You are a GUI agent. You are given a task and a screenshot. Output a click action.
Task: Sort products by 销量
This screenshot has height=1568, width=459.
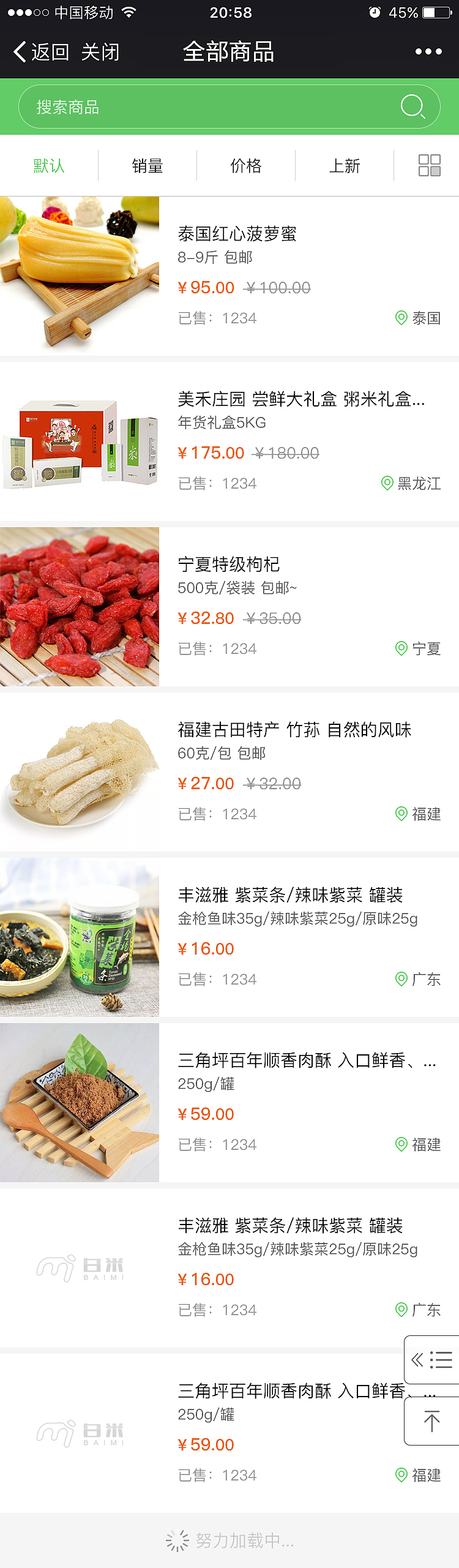147,166
